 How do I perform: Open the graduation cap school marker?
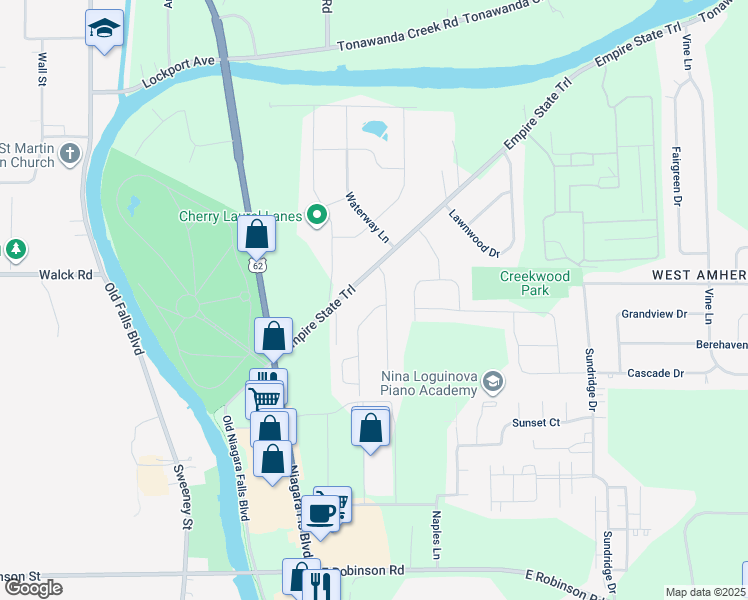(x=104, y=31)
